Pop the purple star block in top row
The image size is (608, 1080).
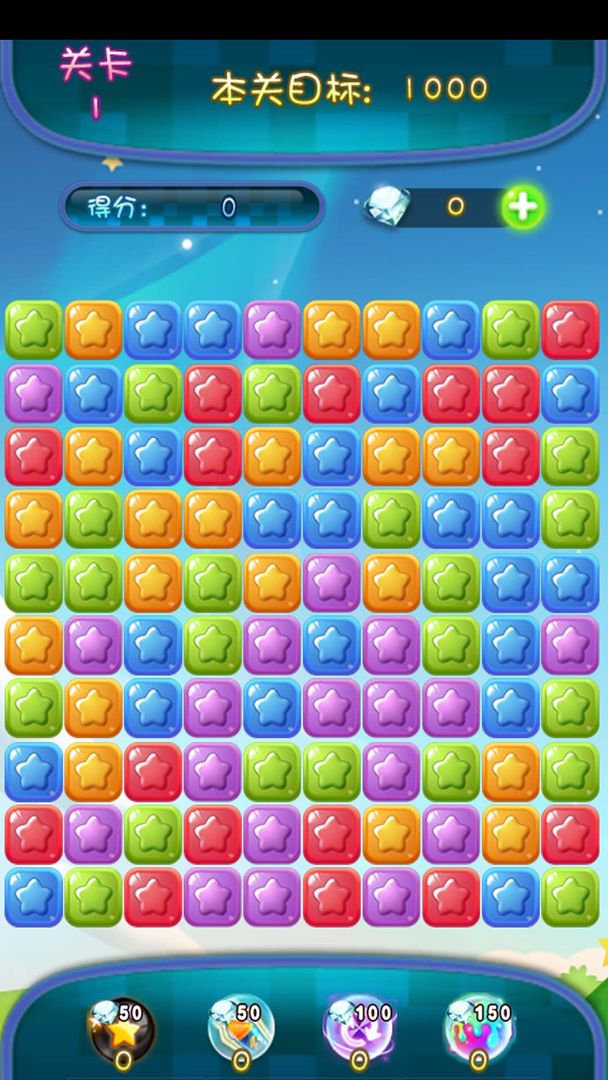(x=272, y=330)
